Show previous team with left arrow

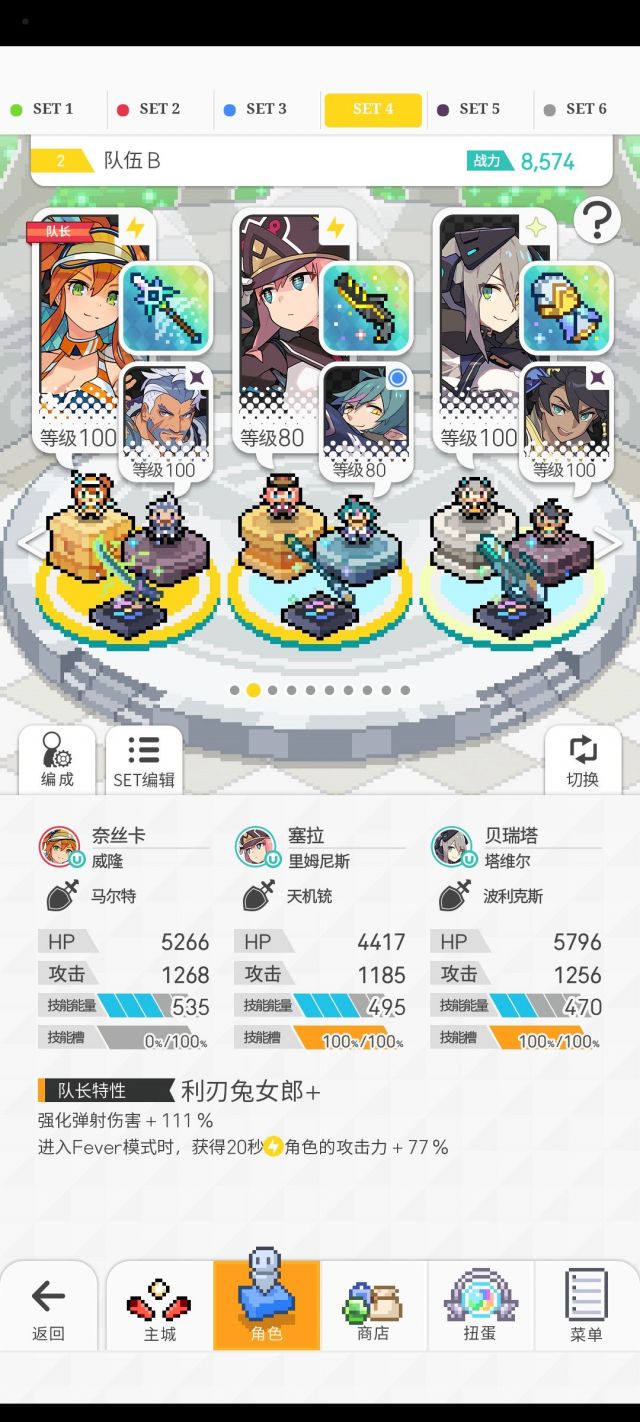pos(32,543)
